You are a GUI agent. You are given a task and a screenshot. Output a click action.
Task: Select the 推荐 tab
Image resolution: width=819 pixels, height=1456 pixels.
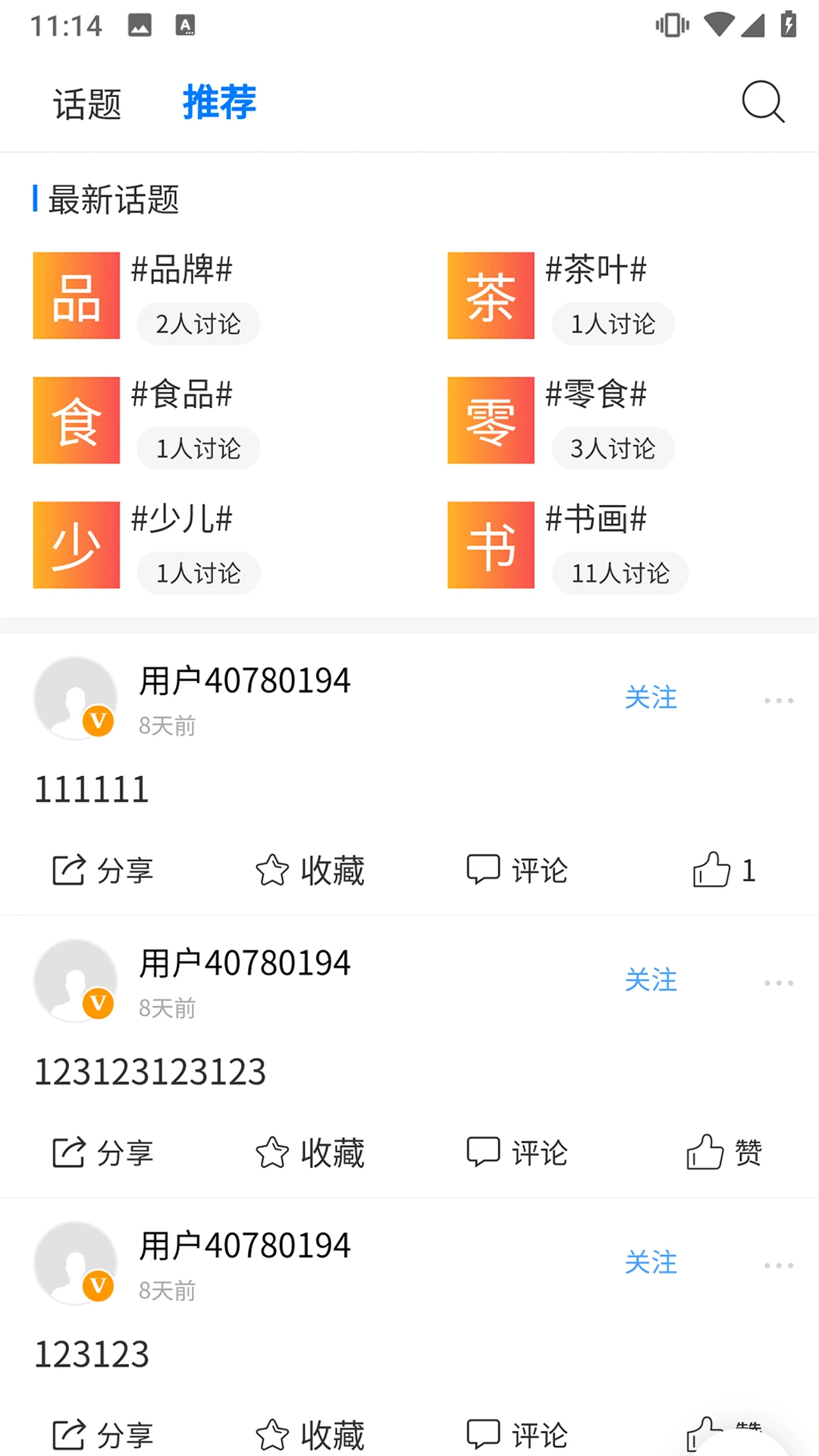[x=220, y=102]
